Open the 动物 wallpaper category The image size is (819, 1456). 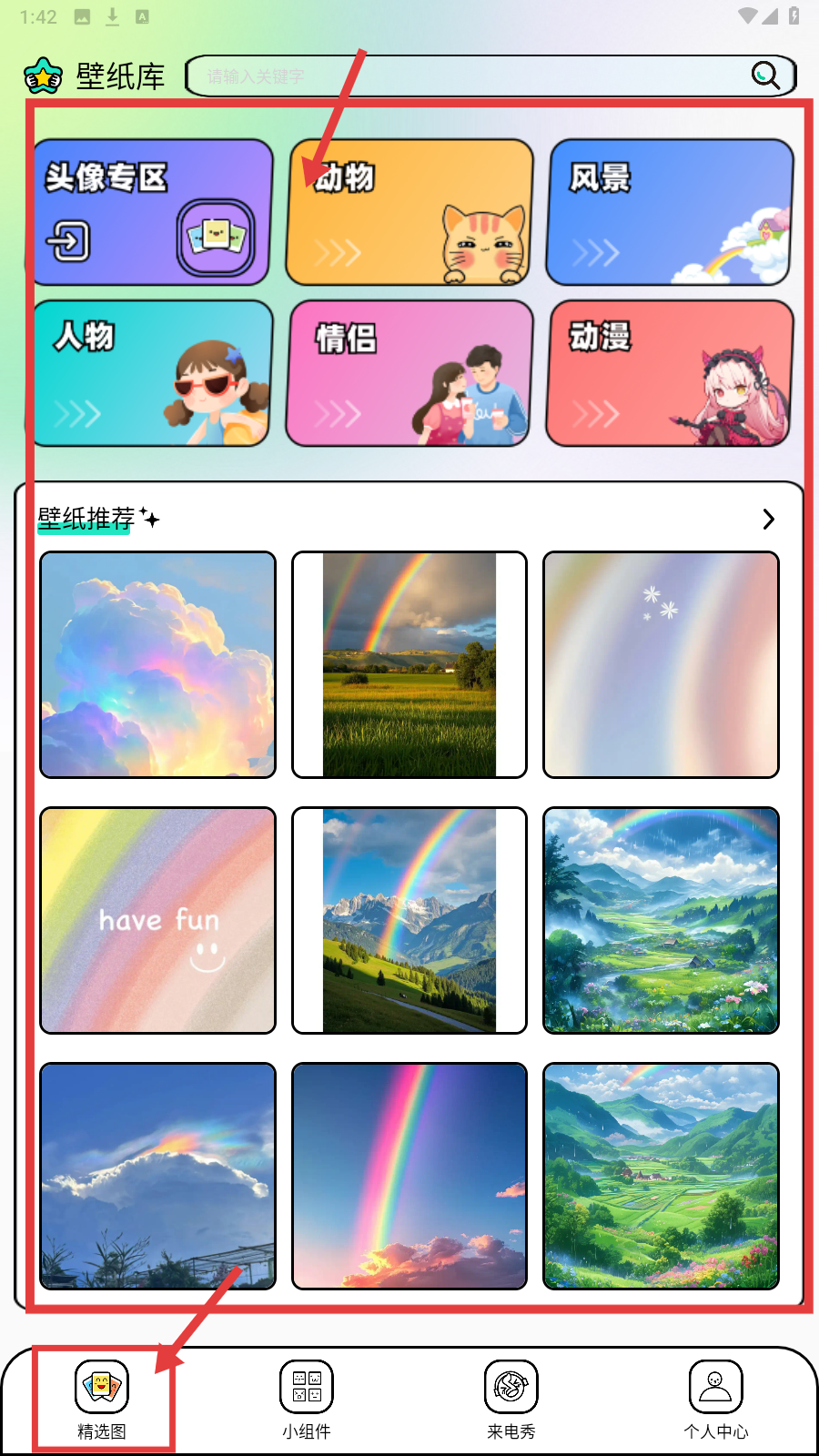(x=409, y=212)
